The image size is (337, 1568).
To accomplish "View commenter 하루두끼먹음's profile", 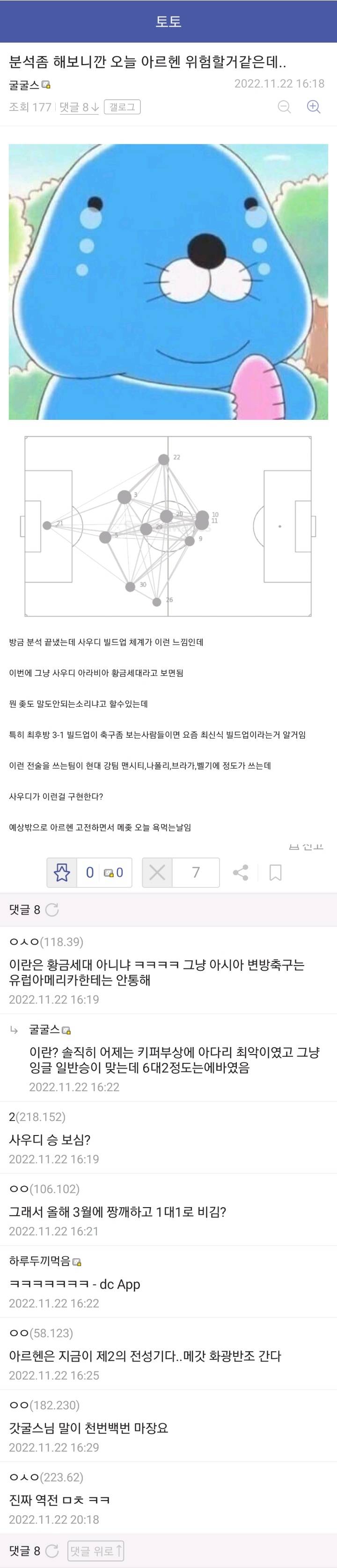I will coord(40,1260).
